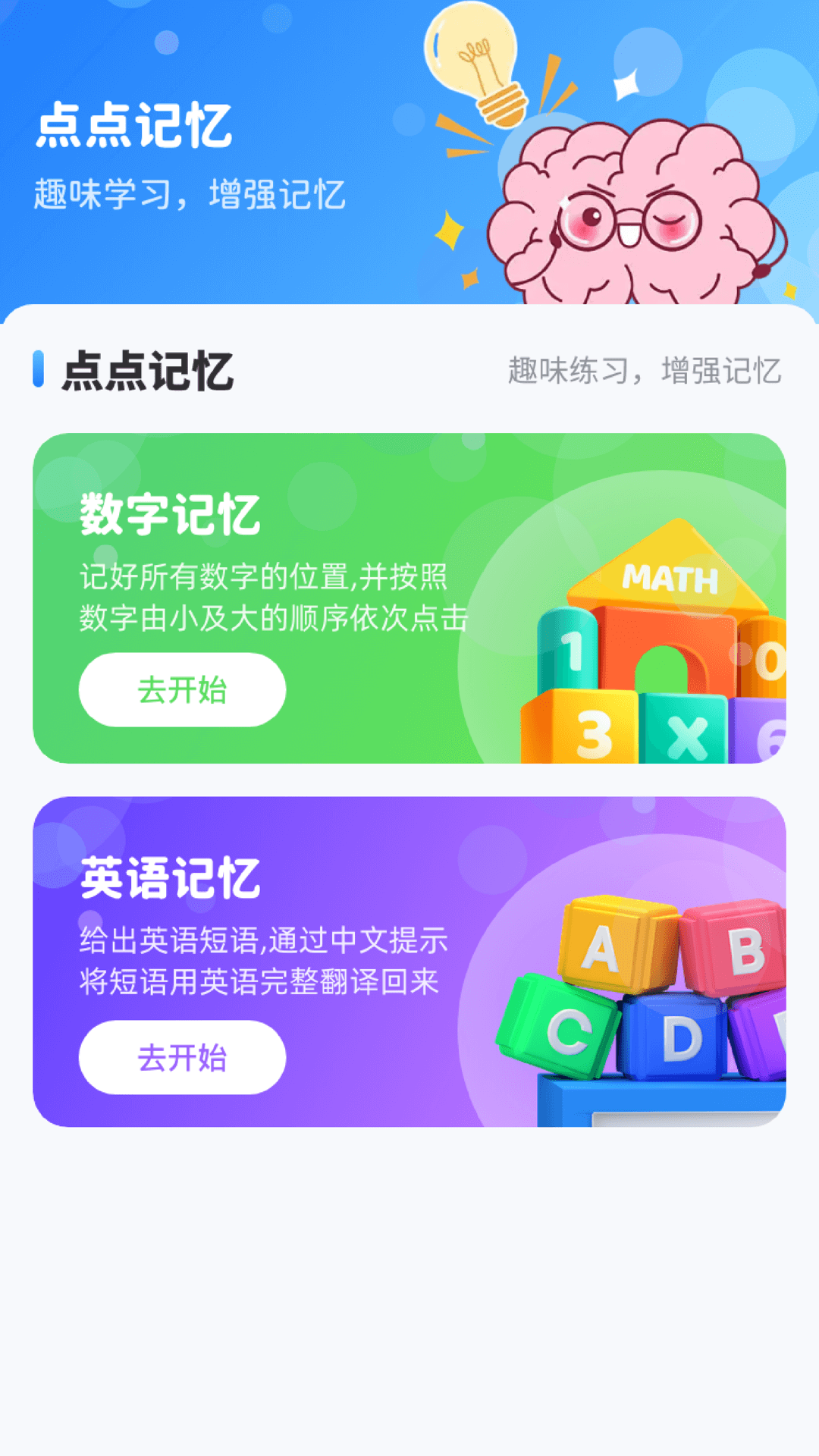Click the 趣味练习，增强记忆 label
The width and height of the screenshot is (819, 1456).
(x=645, y=369)
